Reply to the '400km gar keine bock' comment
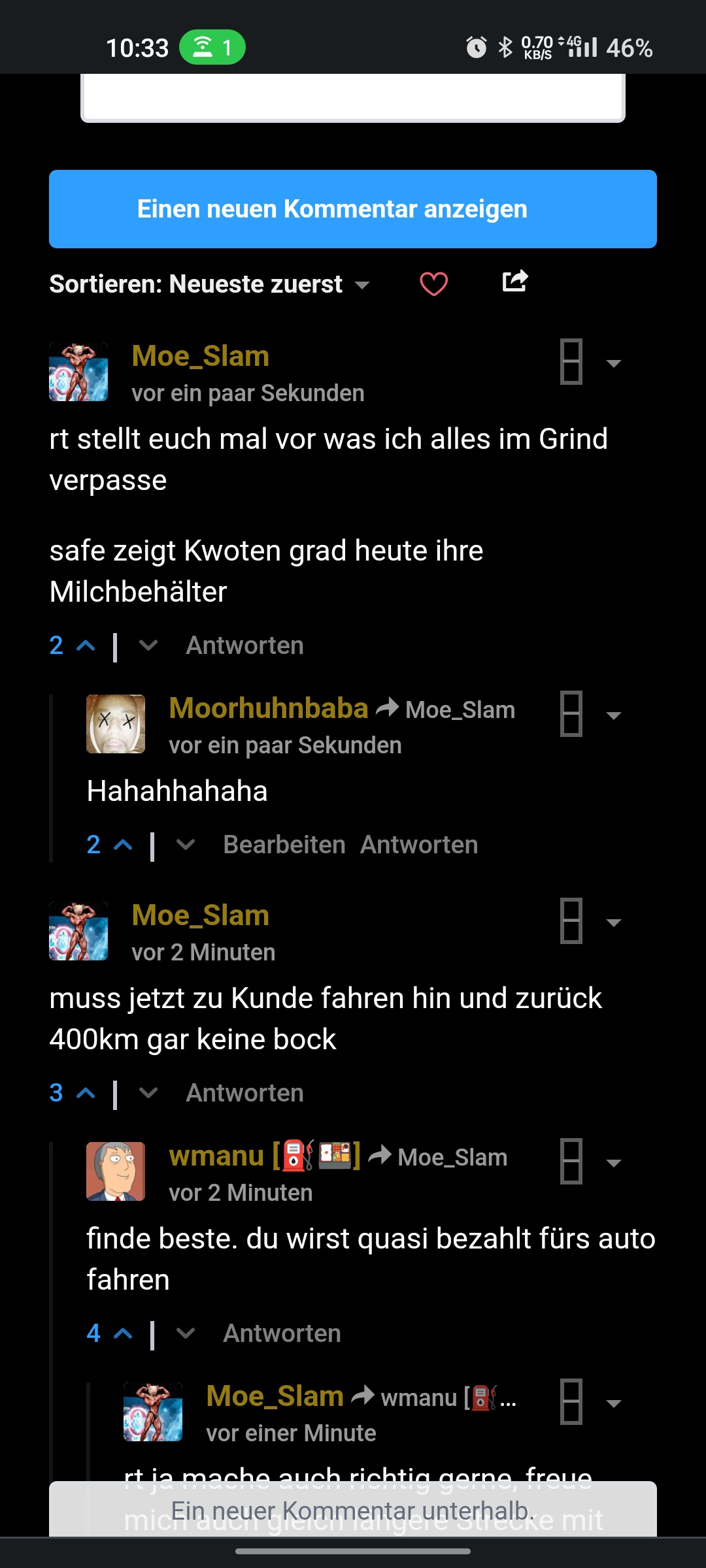 (x=244, y=1093)
